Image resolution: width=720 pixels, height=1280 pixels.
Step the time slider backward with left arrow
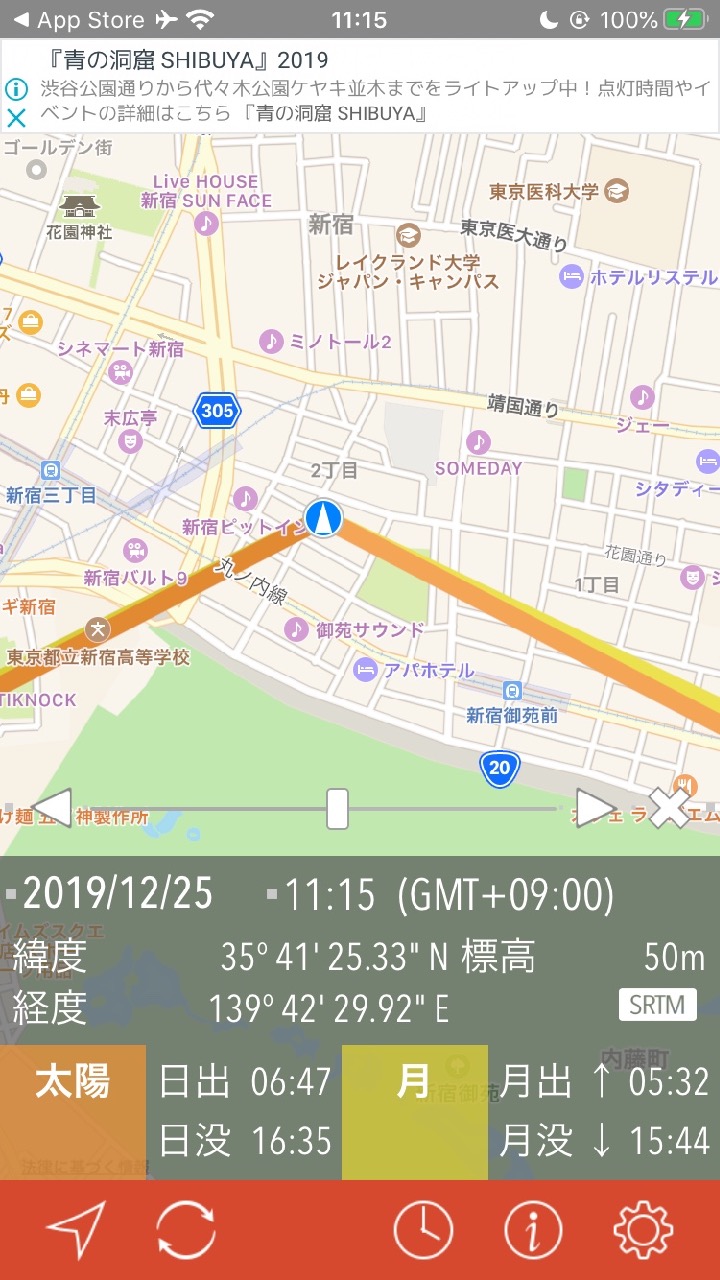coord(52,807)
